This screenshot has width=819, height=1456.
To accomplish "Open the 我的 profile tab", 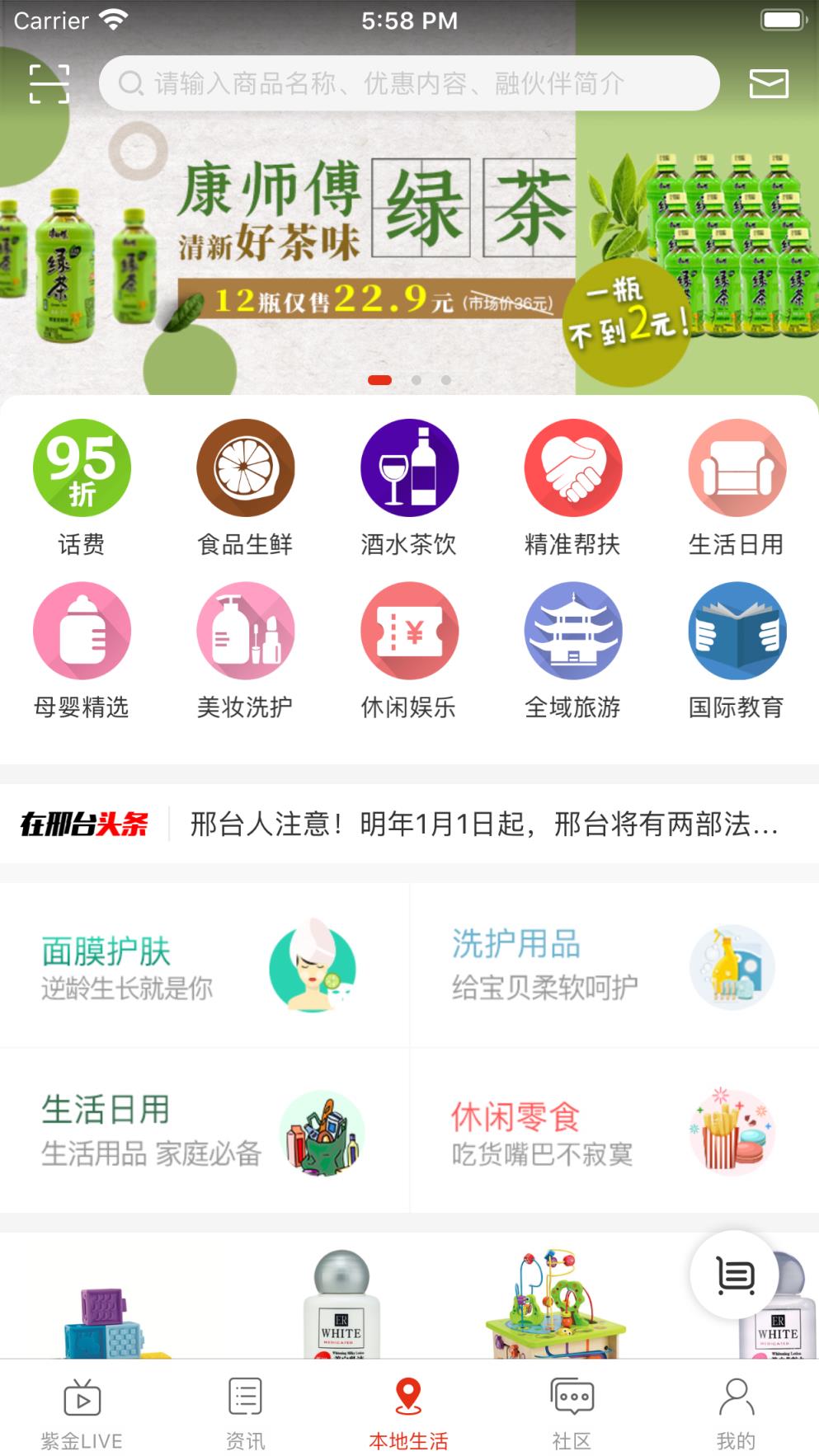I will (x=735, y=1410).
